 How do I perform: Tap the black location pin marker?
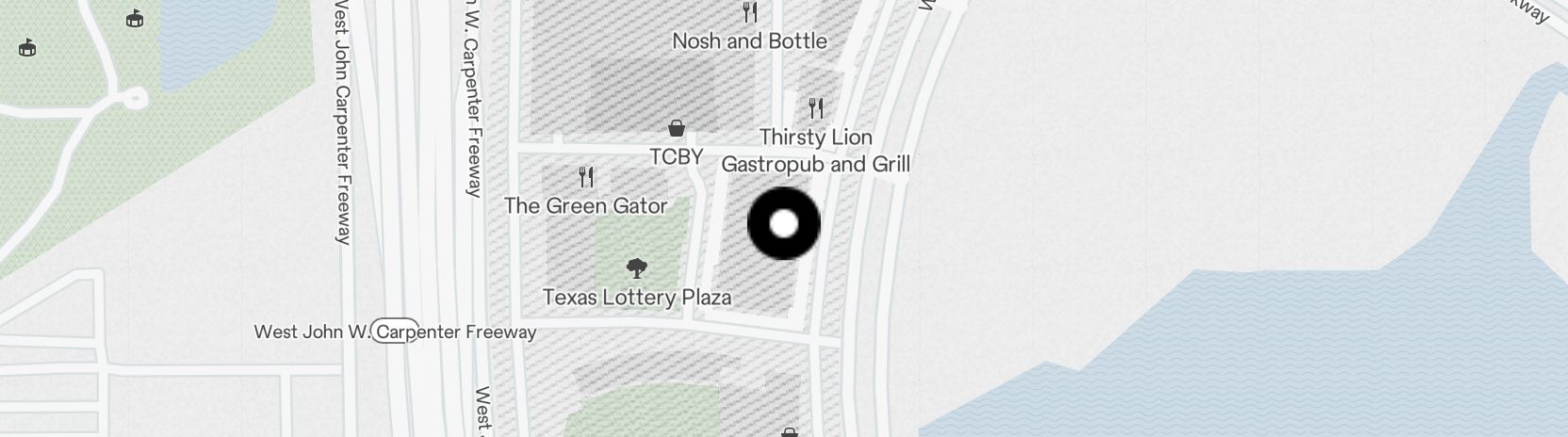pos(784,224)
